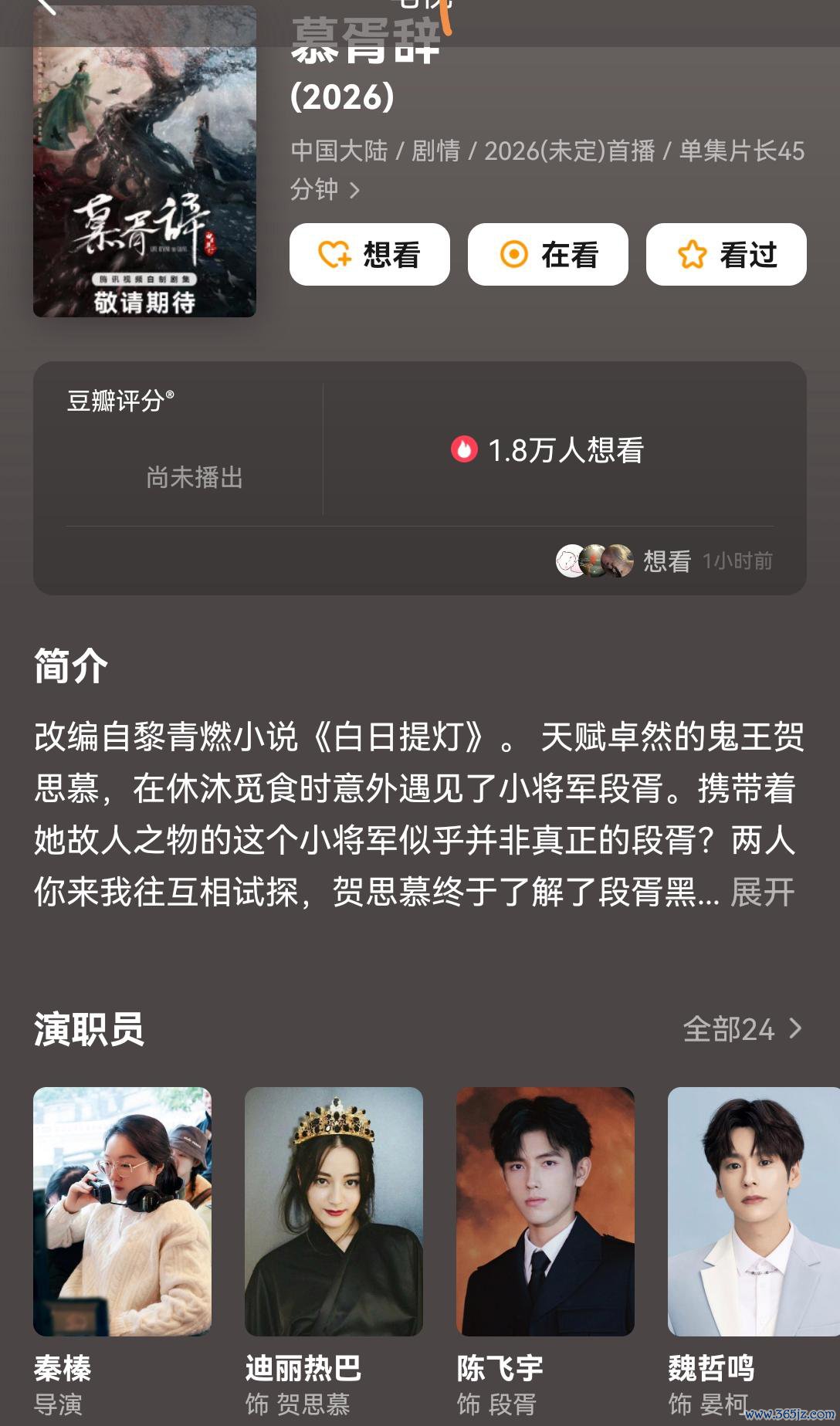Viewport: 840px width, 1426px height.
Task: Open 迪丽热巴's cast card
Action: pos(334,1252)
